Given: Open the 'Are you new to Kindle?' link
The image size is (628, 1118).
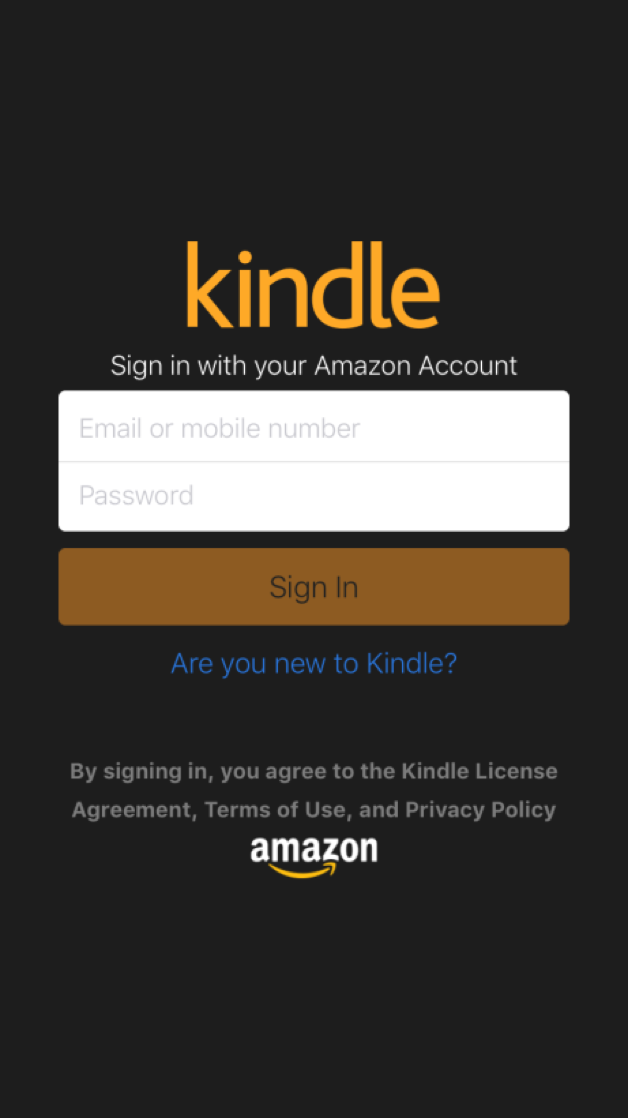Looking at the screenshot, I should [313, 663].
